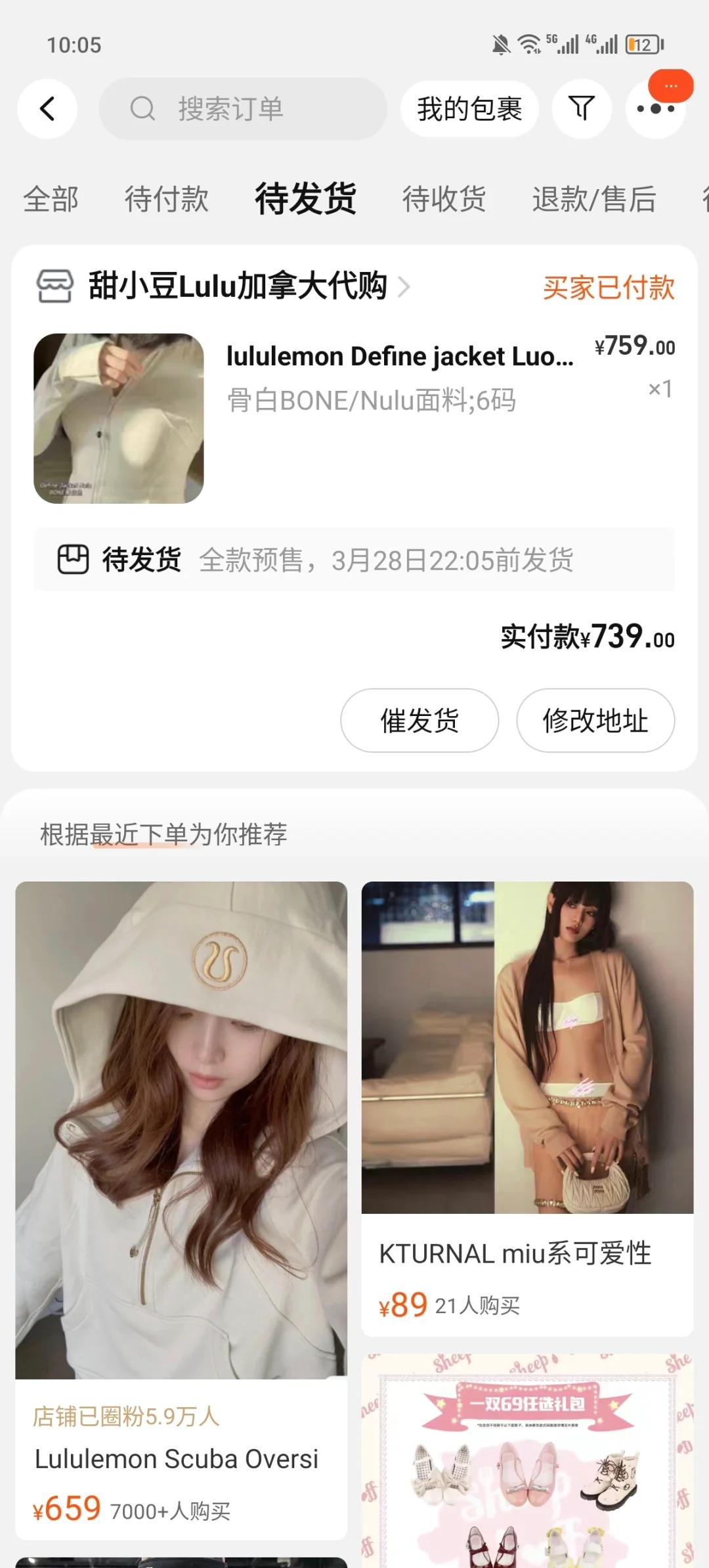Open the order filter icon
This screenshot has height=1568, width=709.
click(x=582, y=108)
